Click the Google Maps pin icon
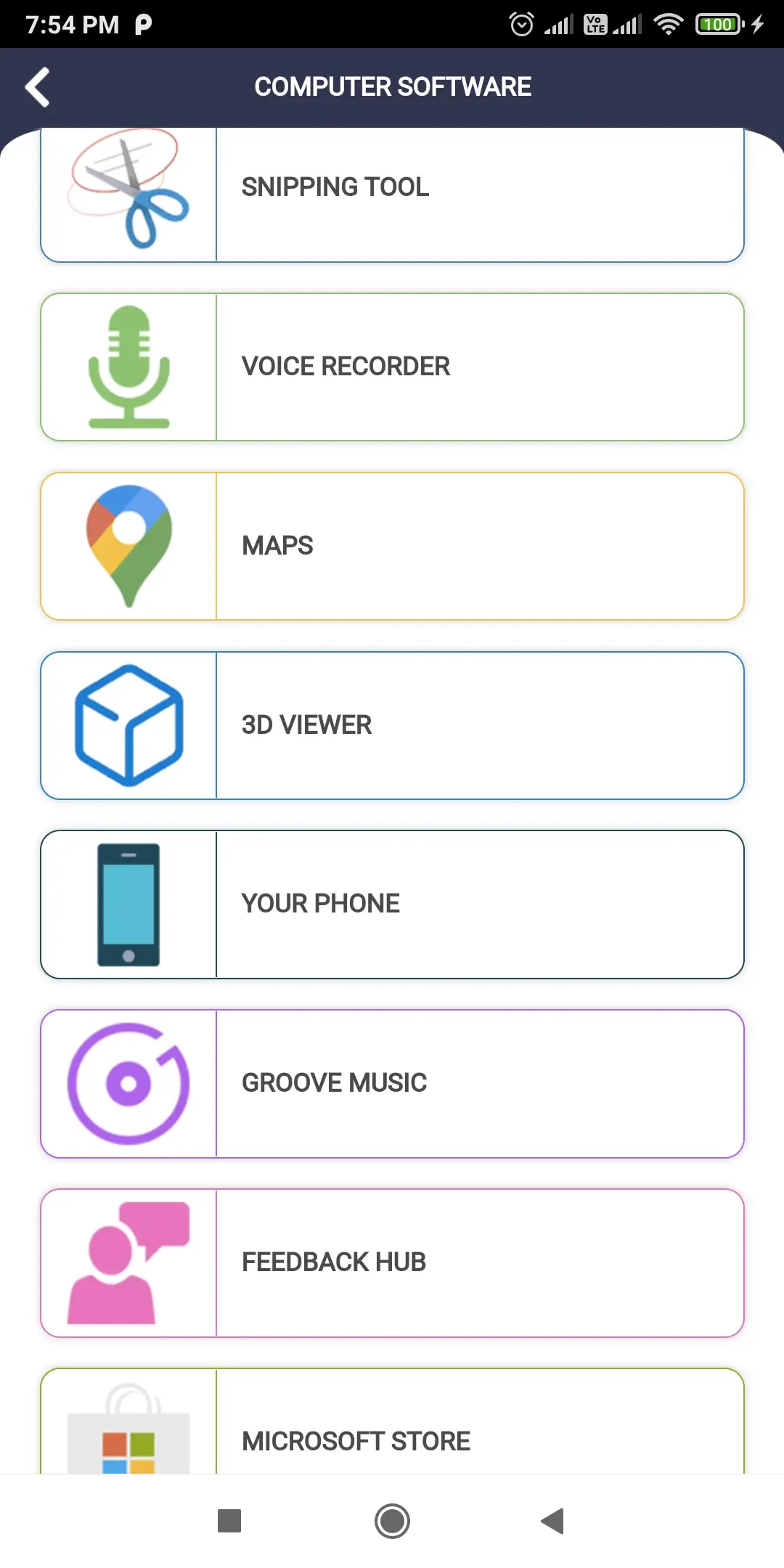This screenshot has width=784, height=1568. pos(129,544)
